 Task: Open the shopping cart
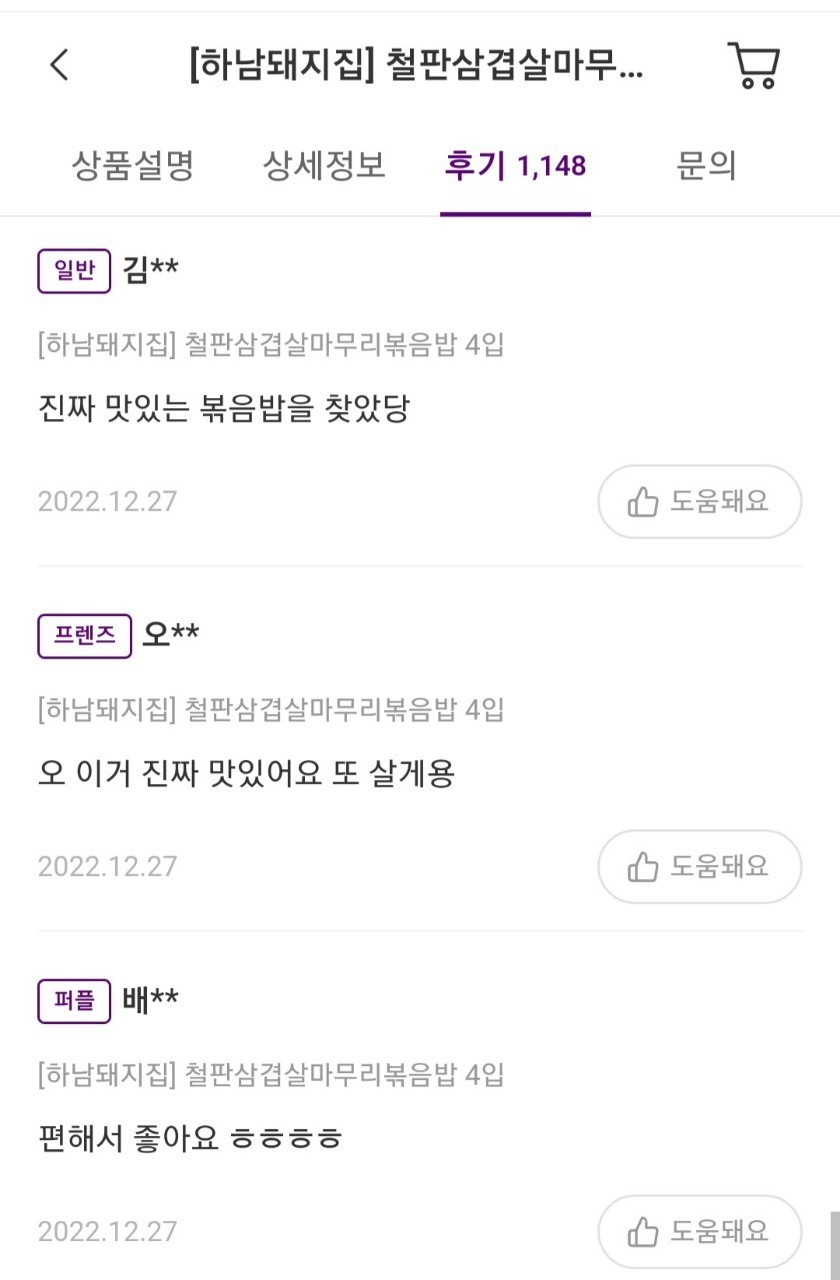point(753,66)
